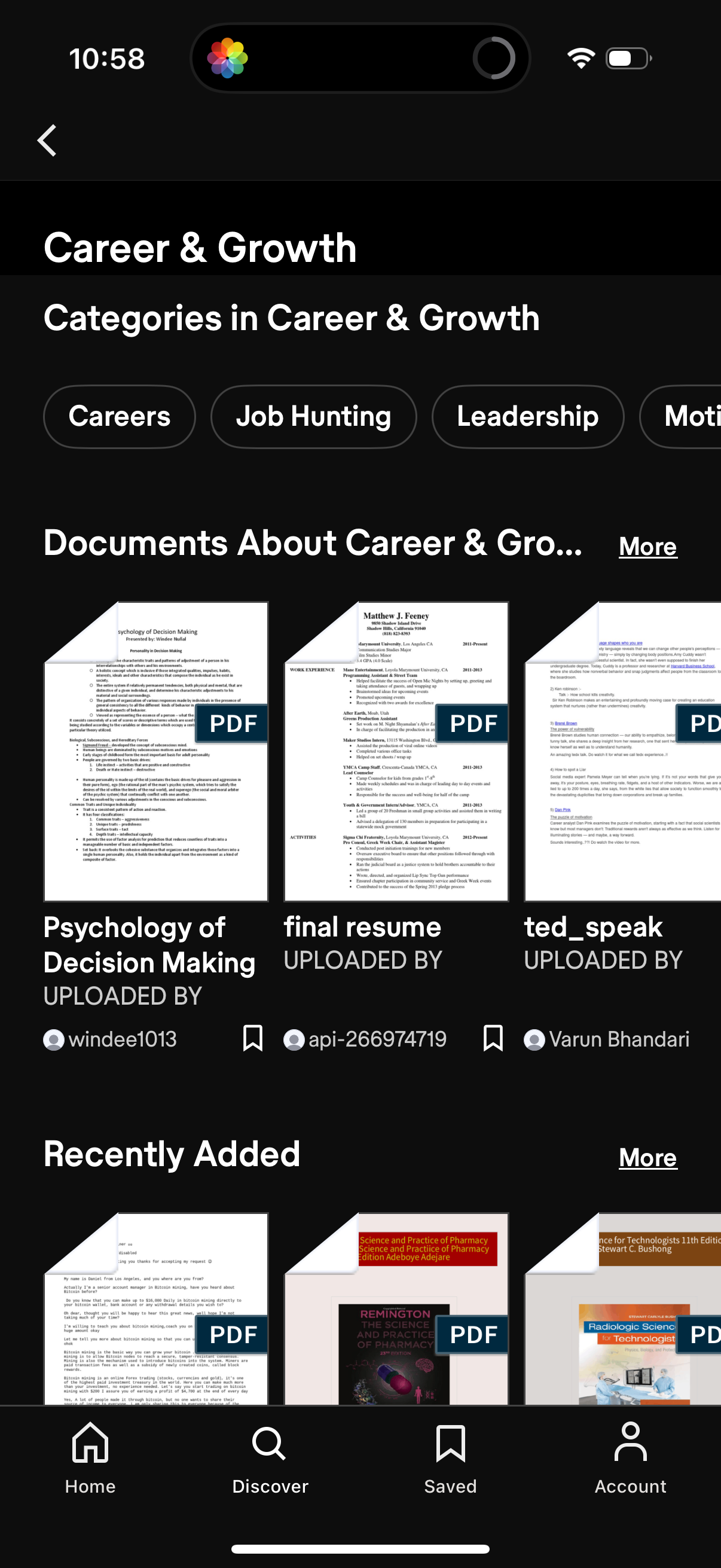Open the Home tab from bottom navigation

tap(90, 1461)
